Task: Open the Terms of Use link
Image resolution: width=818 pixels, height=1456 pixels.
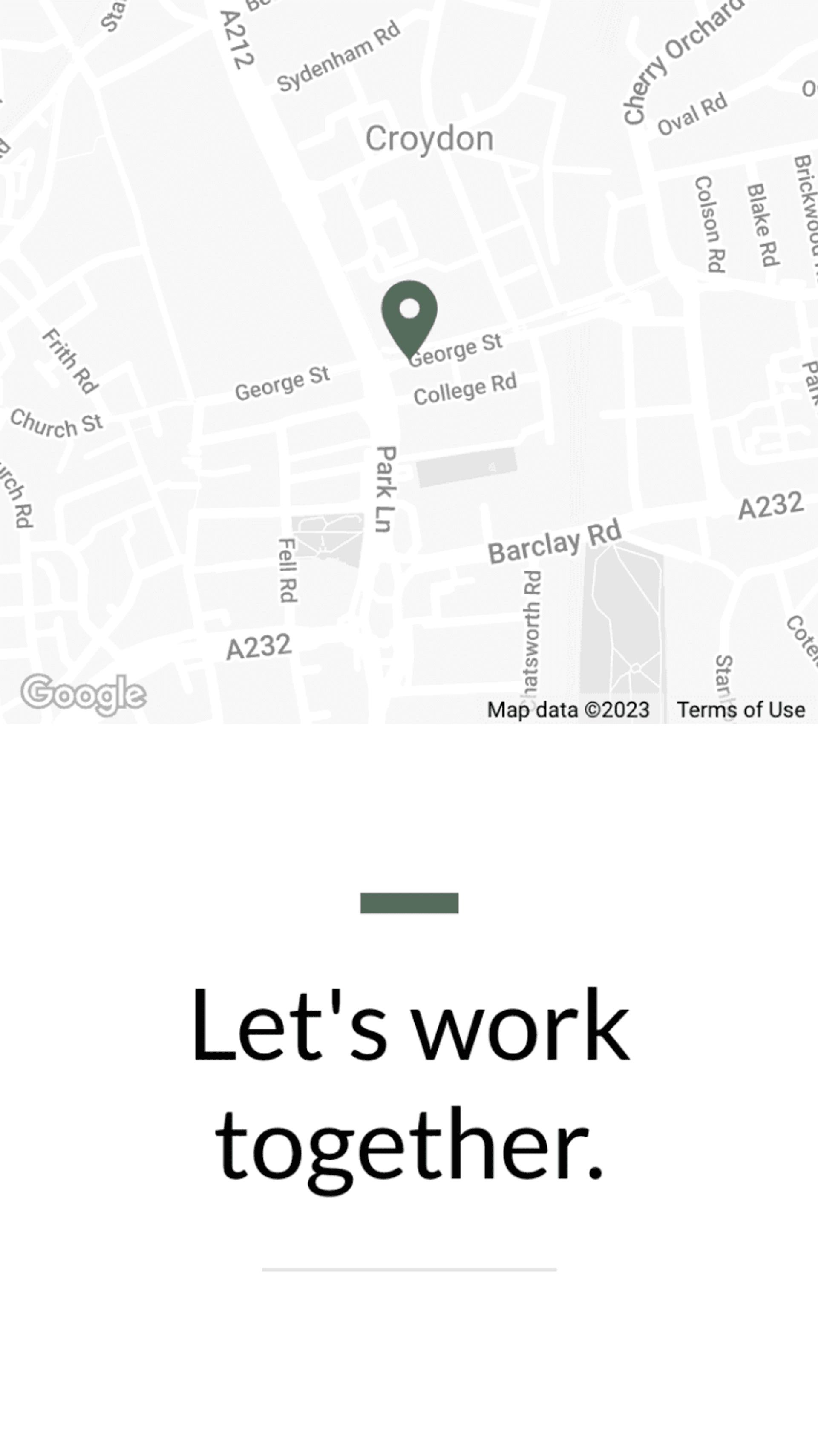Action: pos(740,710)
